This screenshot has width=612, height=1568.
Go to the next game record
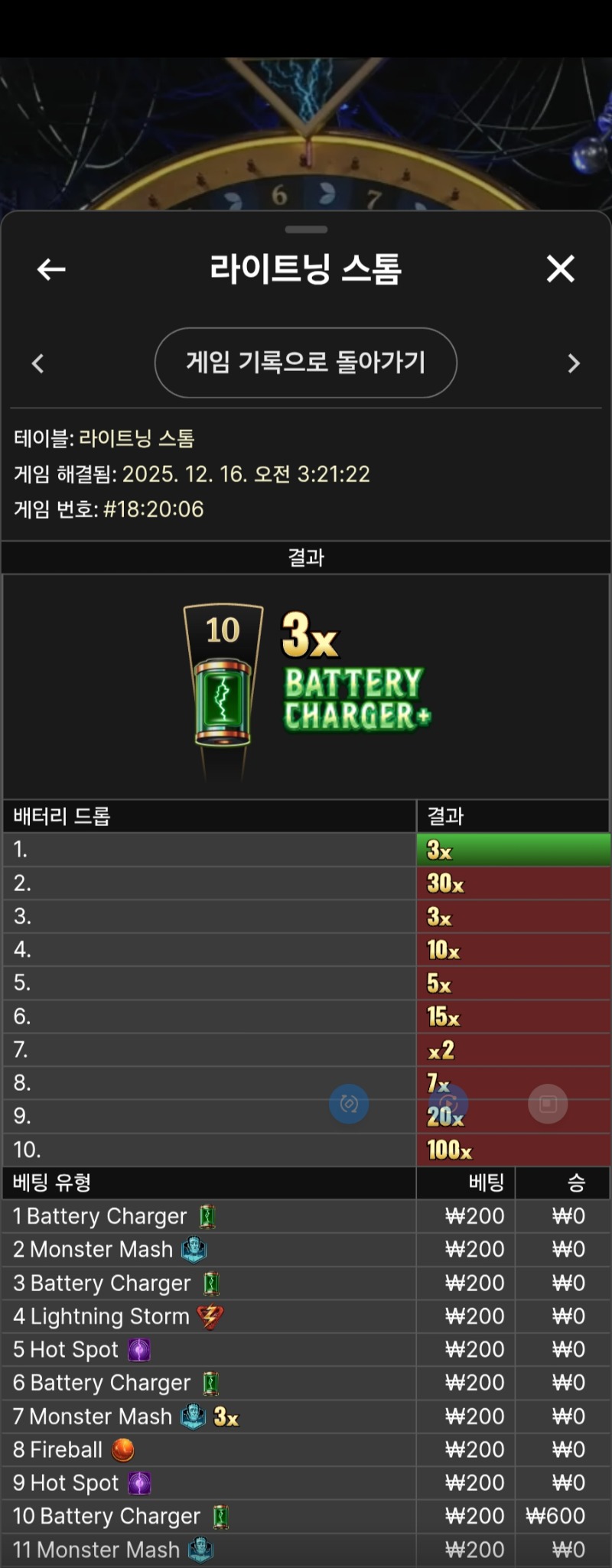pos(574,363)
